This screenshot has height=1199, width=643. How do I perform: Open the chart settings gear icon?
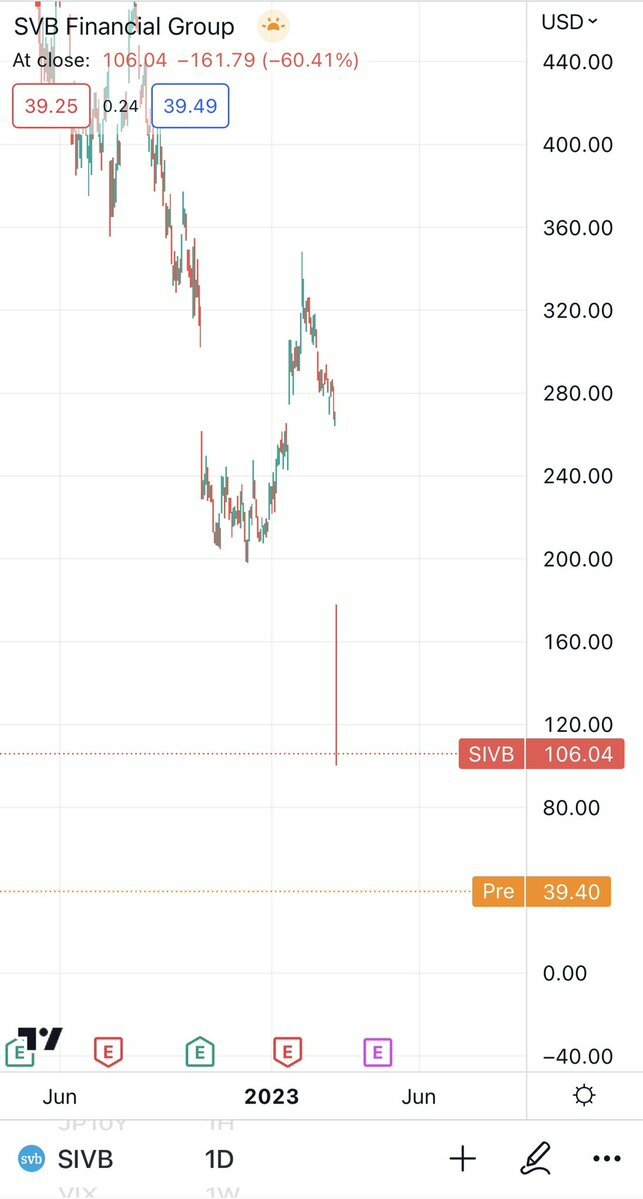[584, 1096]
